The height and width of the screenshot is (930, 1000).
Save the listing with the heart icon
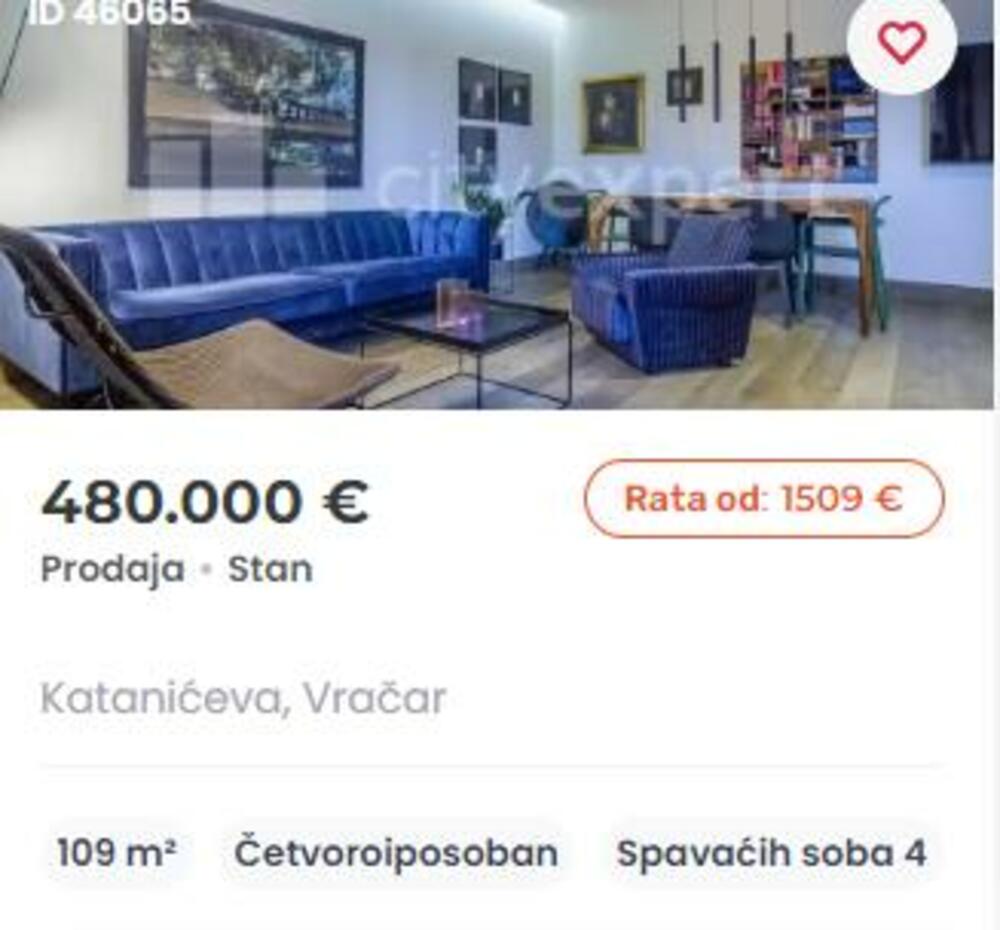coord(901,42)
